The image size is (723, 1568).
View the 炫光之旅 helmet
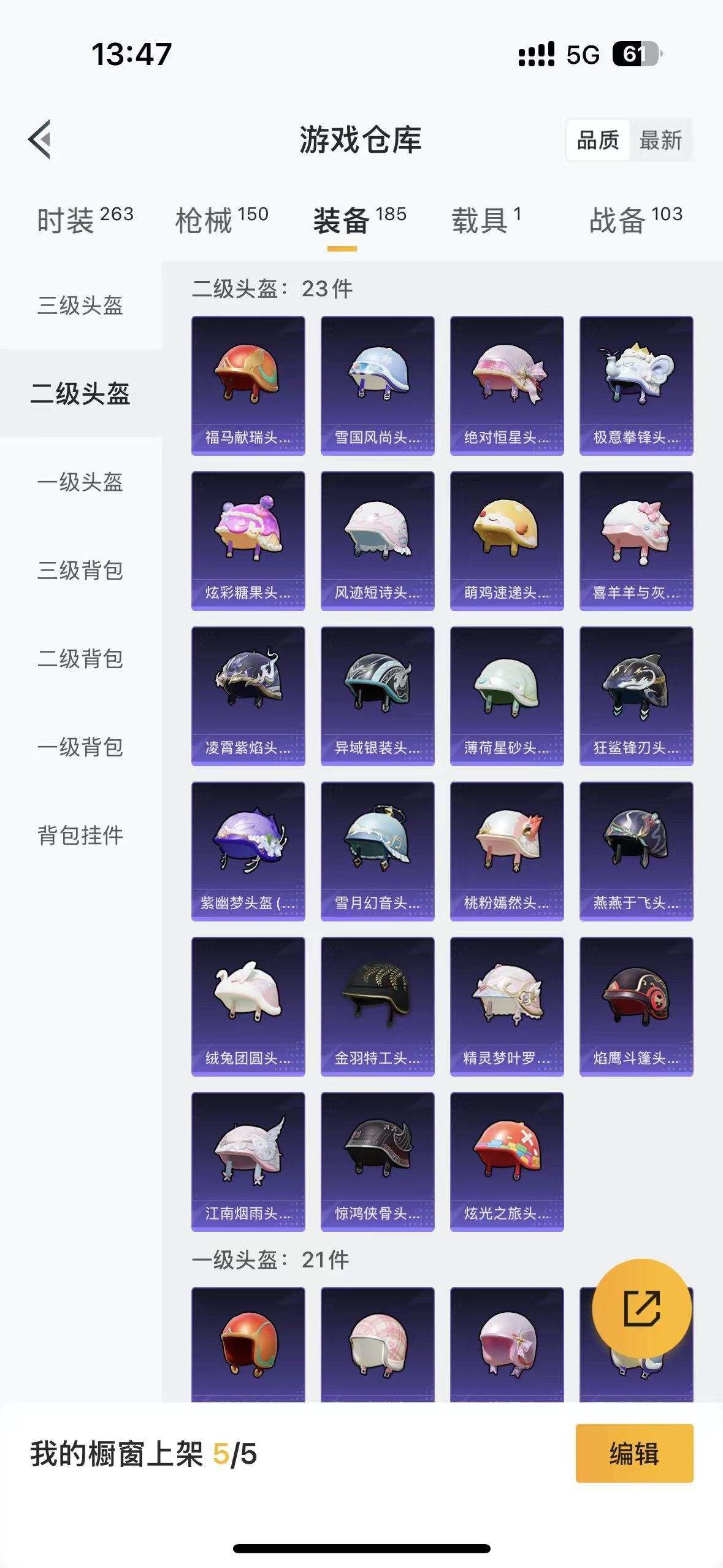pyautogui.click(x=507, y=1161)
